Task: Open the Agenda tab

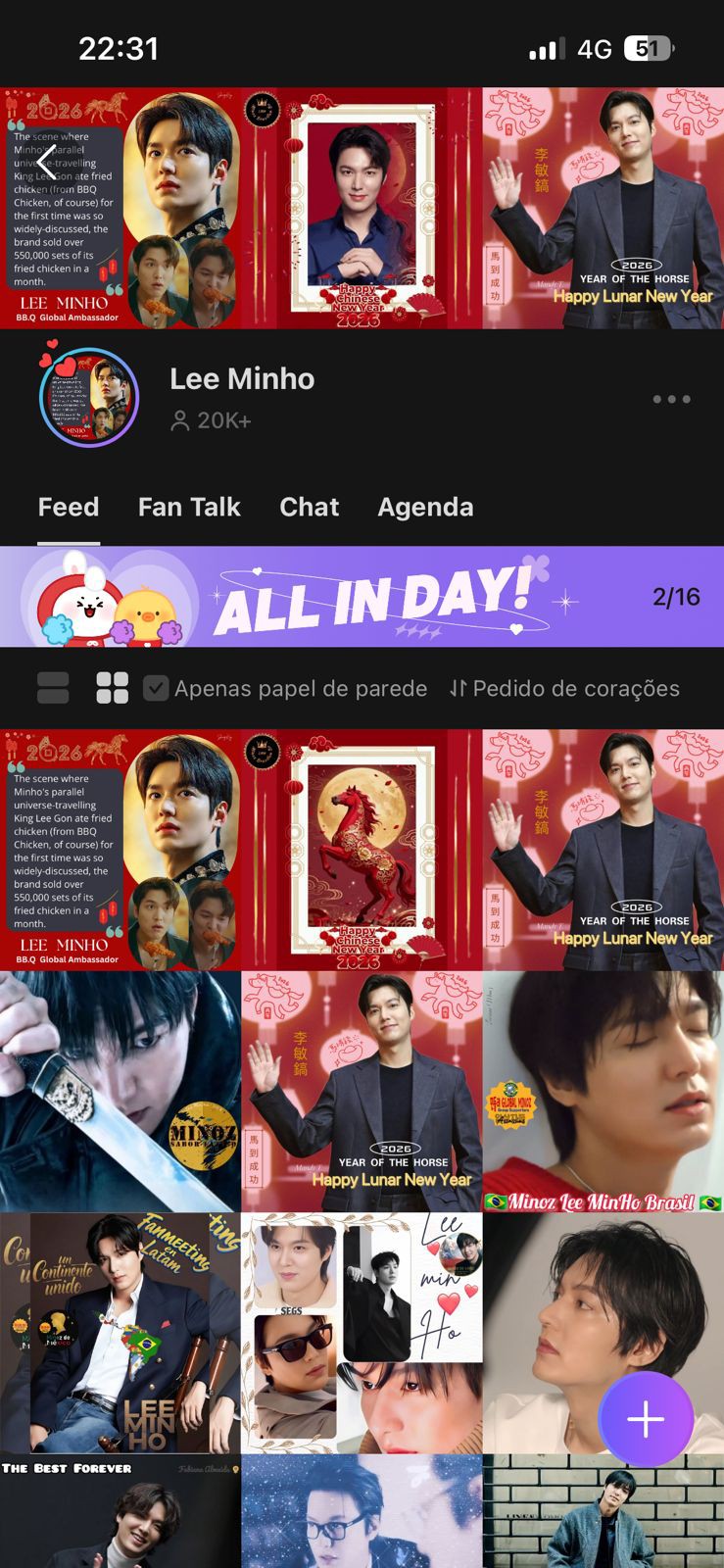Action: click(425, 507)
